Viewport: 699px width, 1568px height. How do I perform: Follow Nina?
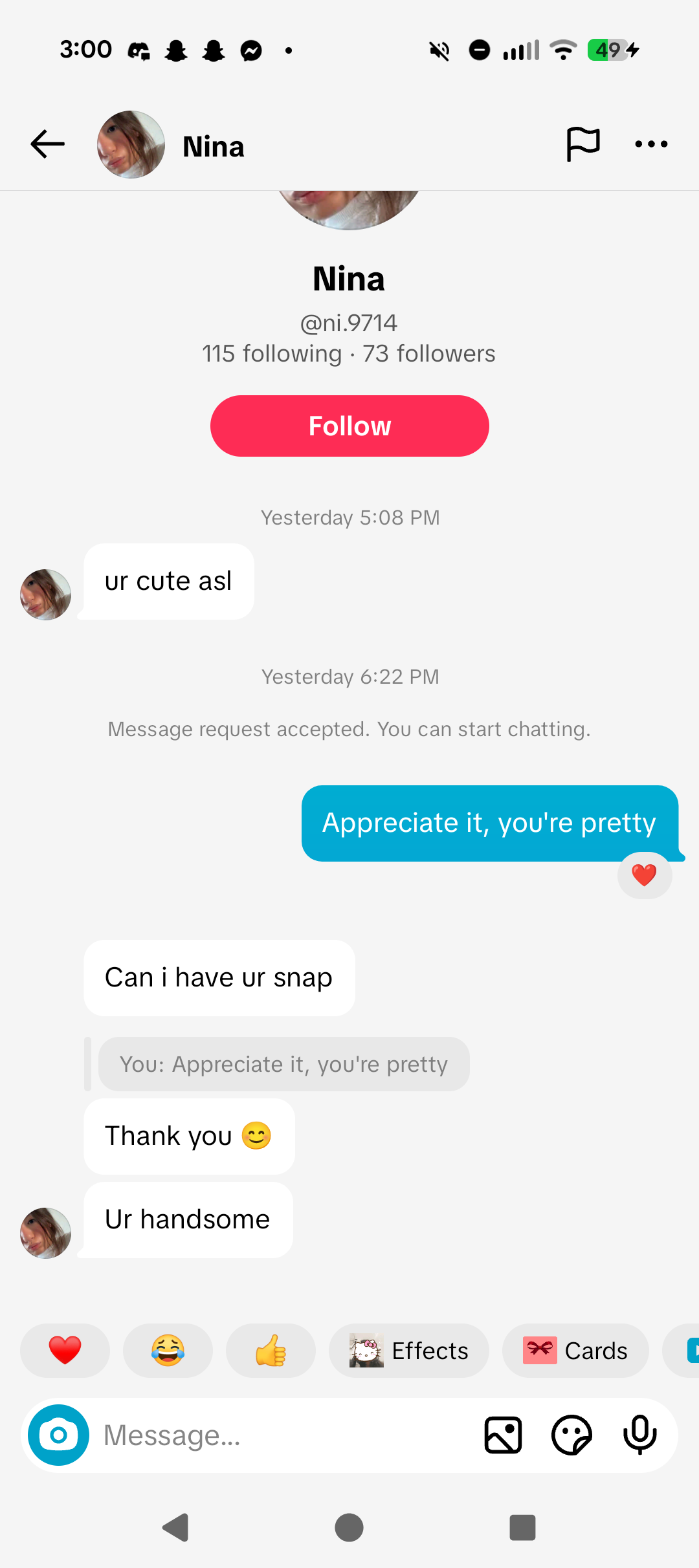tap(349, 426)
